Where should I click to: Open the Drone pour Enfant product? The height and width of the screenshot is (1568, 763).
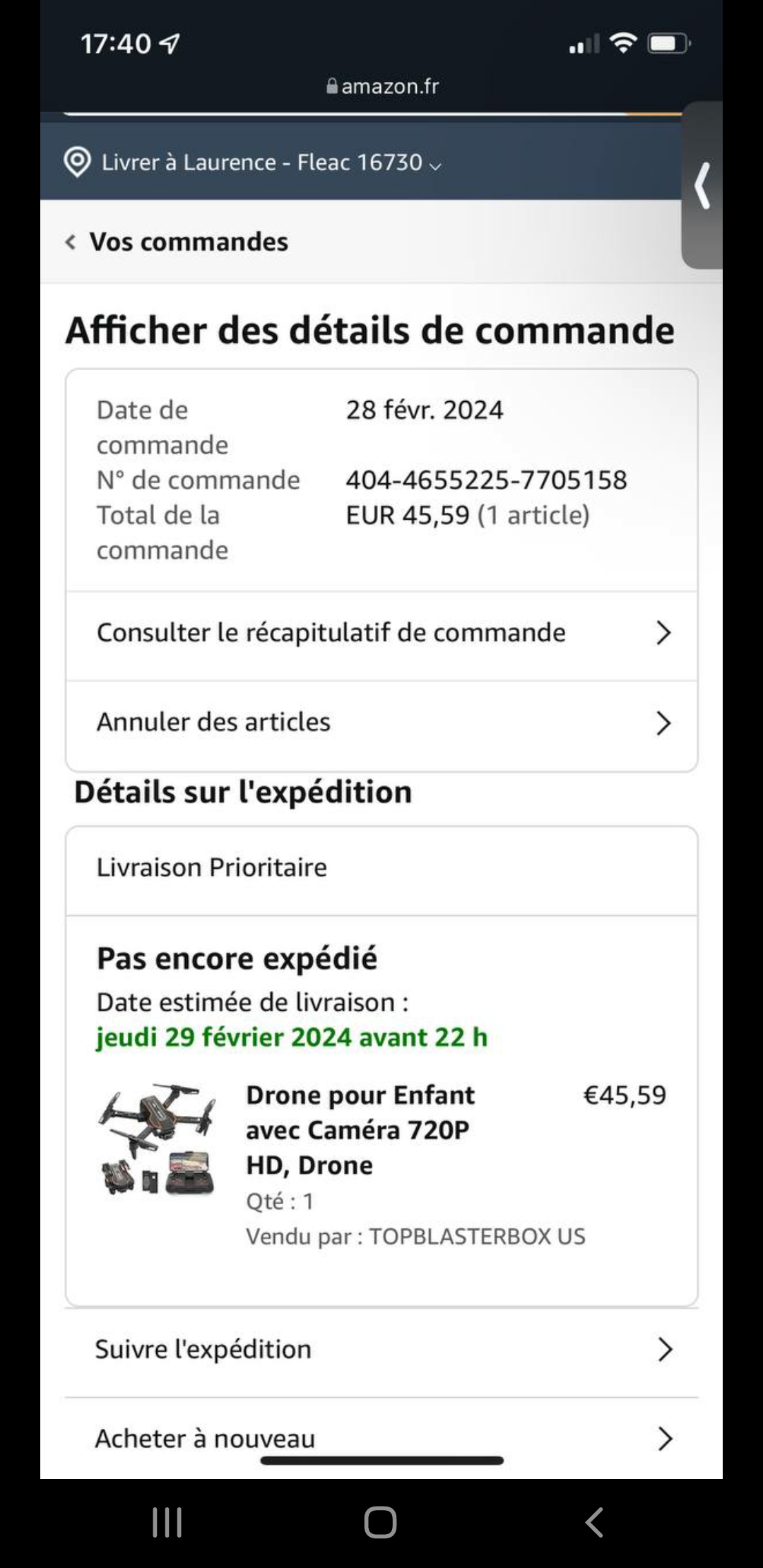tap(360, 1129)
